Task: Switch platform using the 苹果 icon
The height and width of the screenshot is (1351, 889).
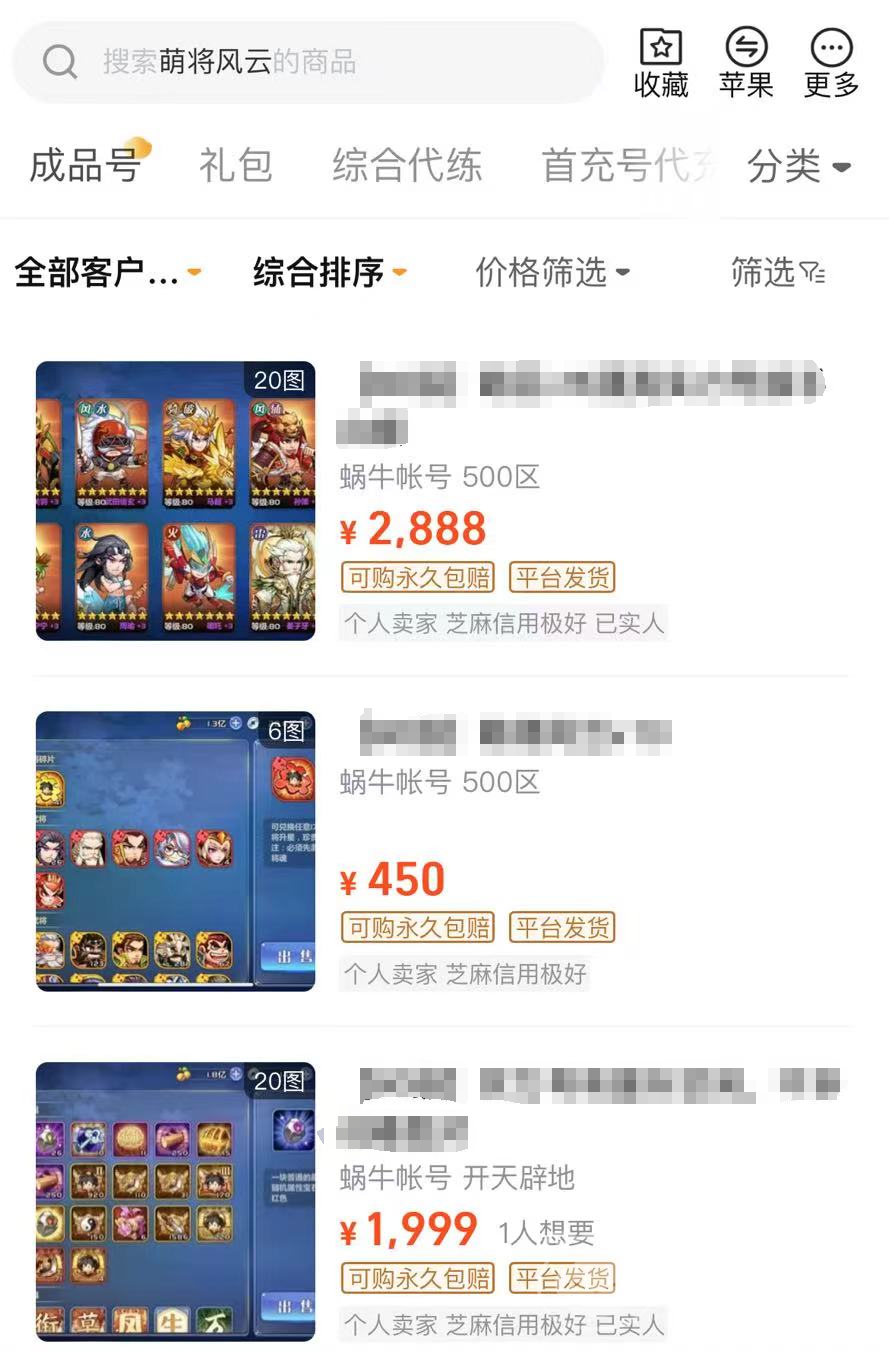Action: point(746,63)
